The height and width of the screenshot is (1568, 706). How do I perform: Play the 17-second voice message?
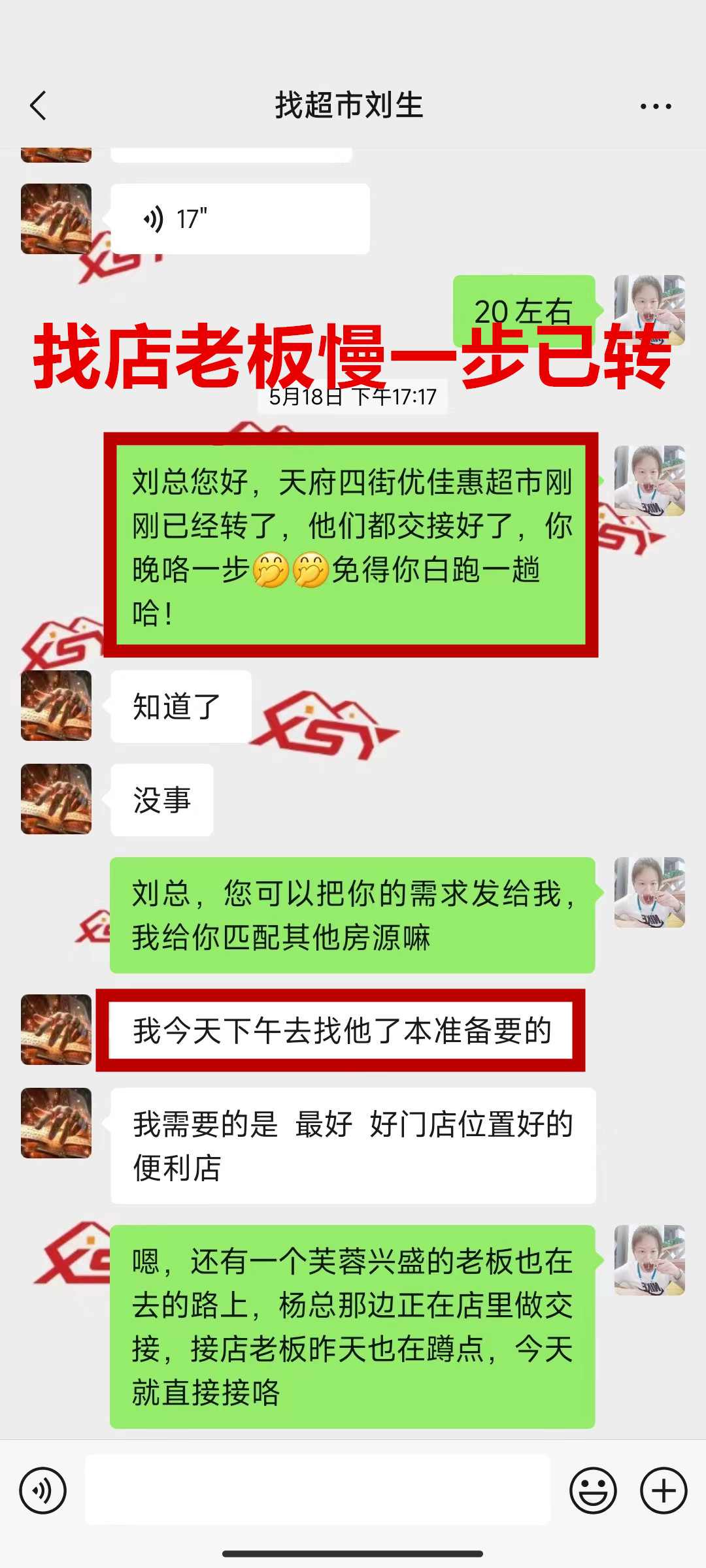click(239, 219)
